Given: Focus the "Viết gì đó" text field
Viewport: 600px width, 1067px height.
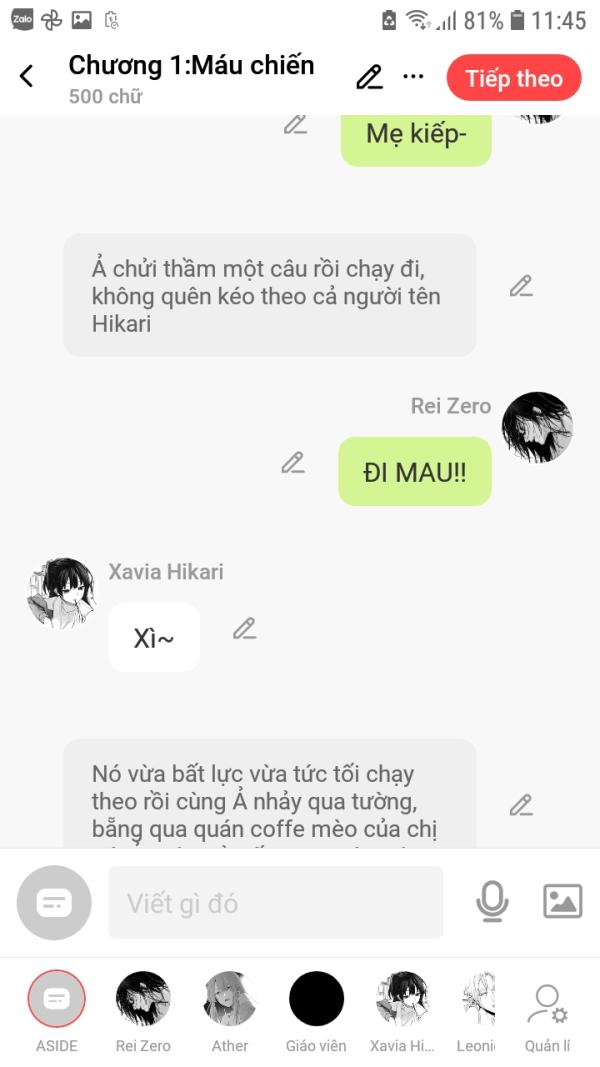Looking at the screenshot, I should click(275, 903).
